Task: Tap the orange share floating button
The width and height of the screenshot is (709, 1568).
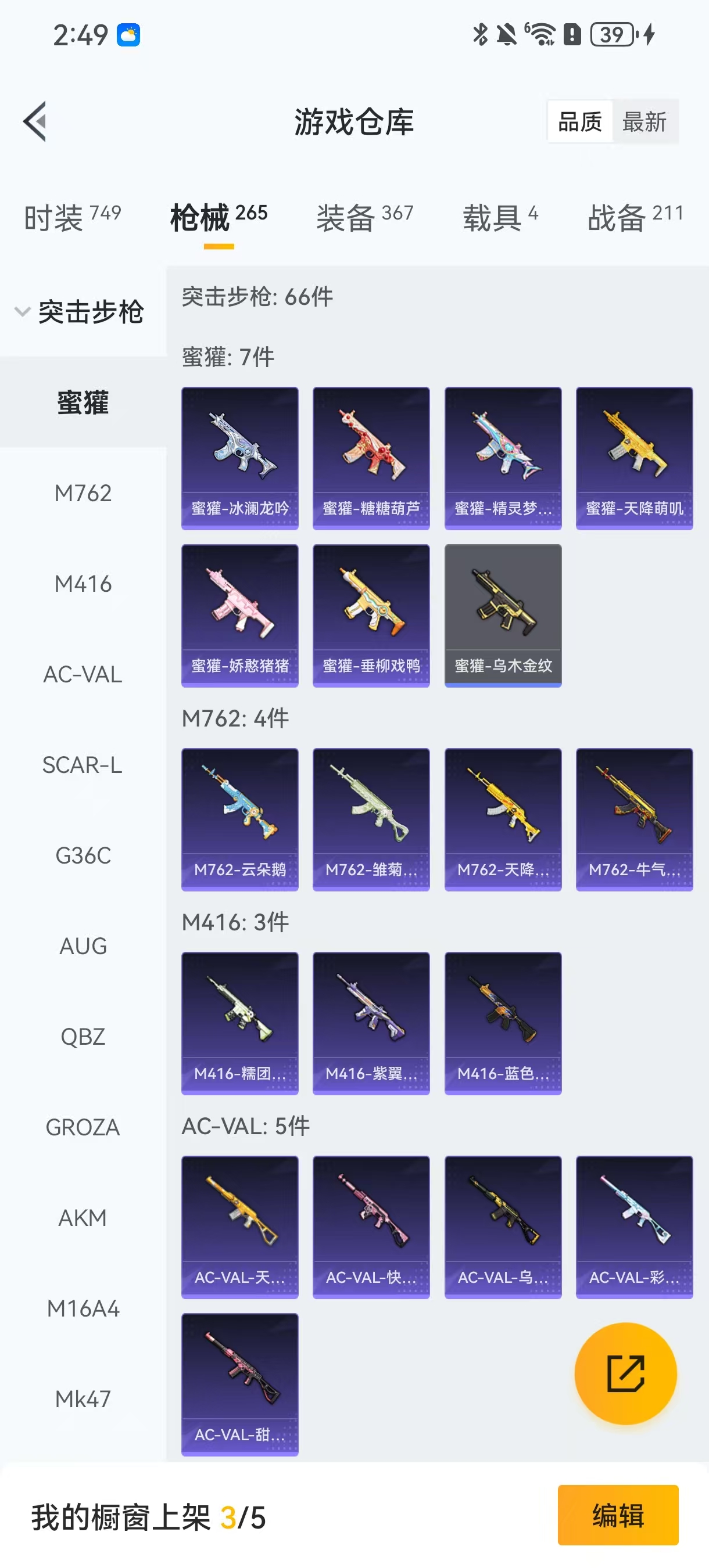Action: click(x=625, y=1373)
